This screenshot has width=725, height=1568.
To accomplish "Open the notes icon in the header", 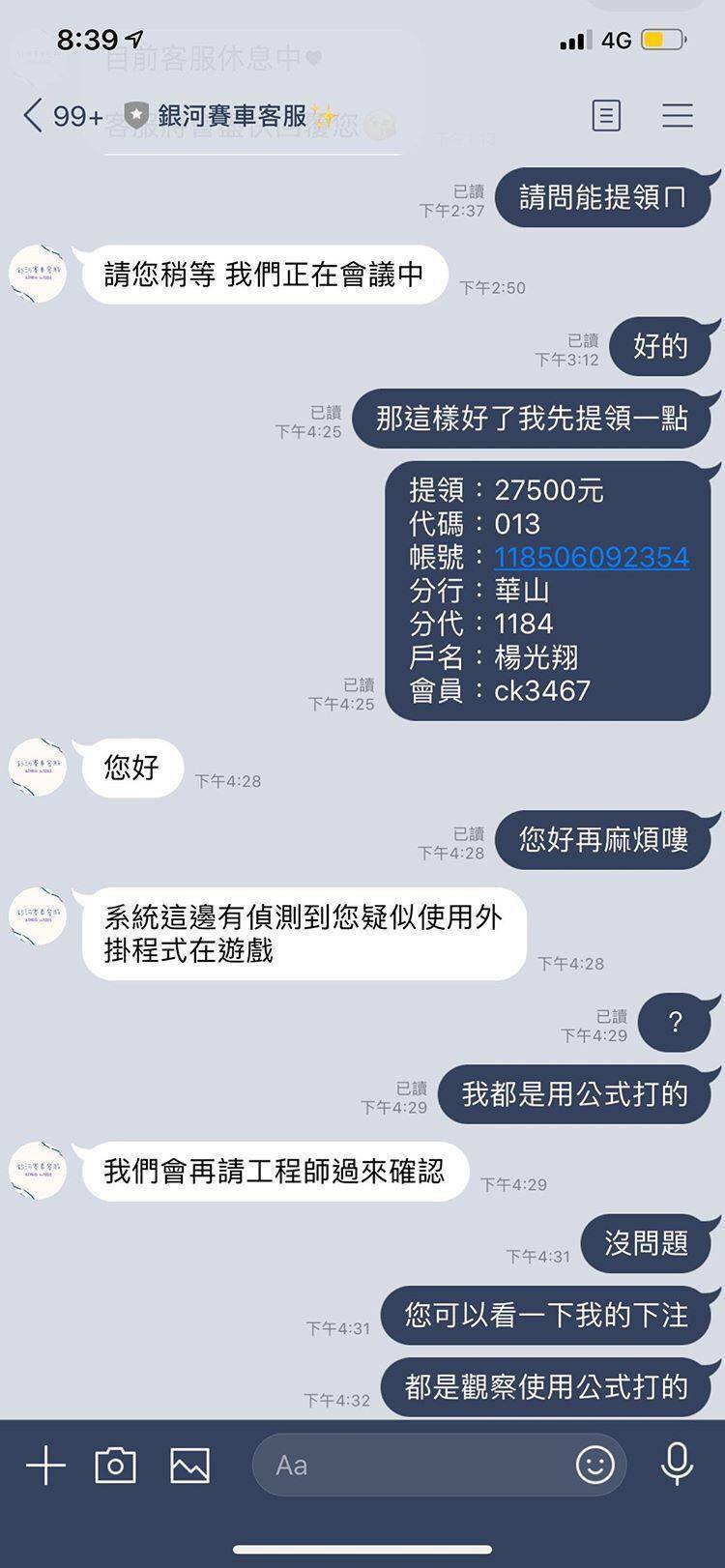I will [606, 116].
